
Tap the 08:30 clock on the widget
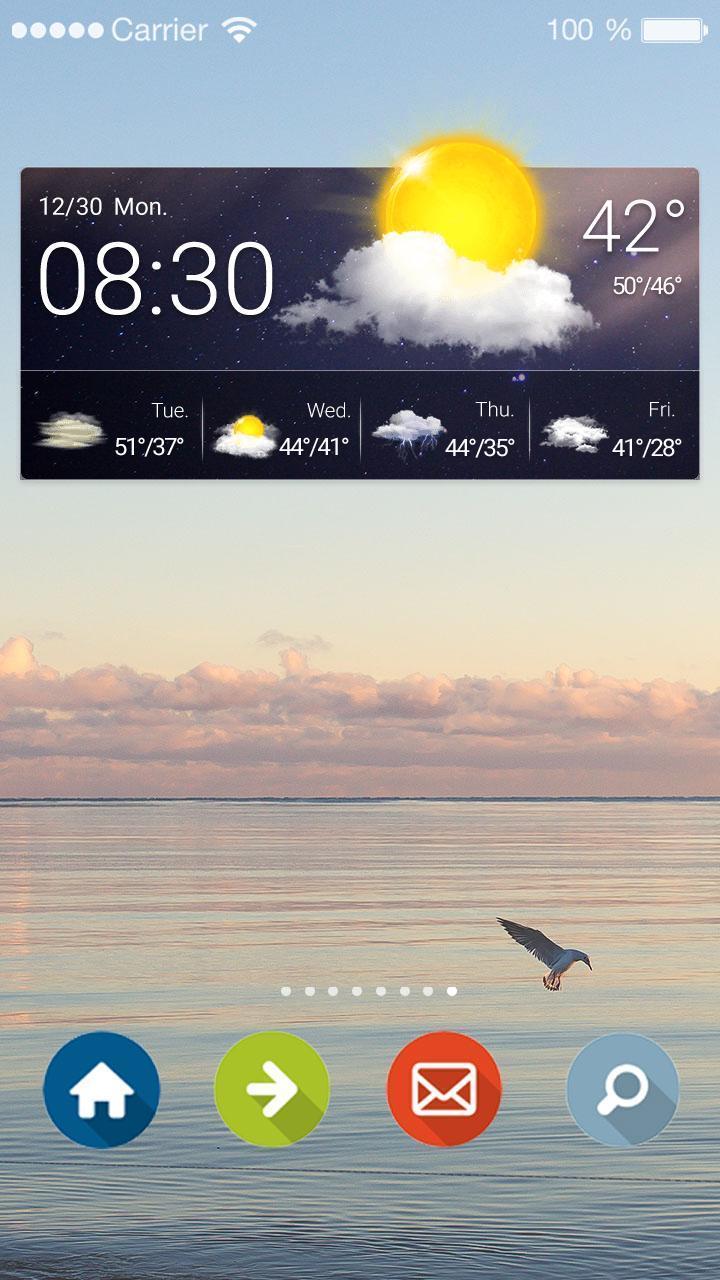pos(156,278)
